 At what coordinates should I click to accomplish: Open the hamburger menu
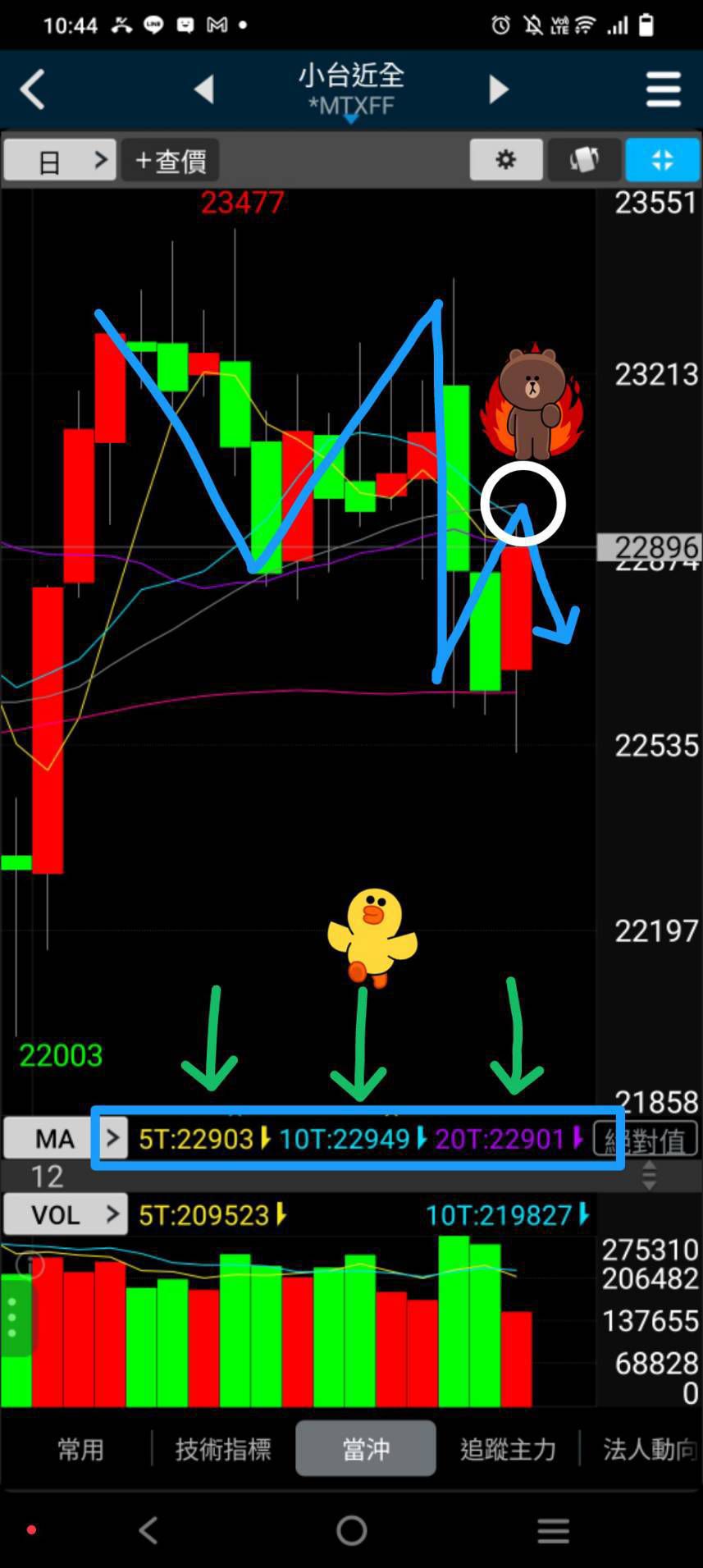tap(663, 89)
